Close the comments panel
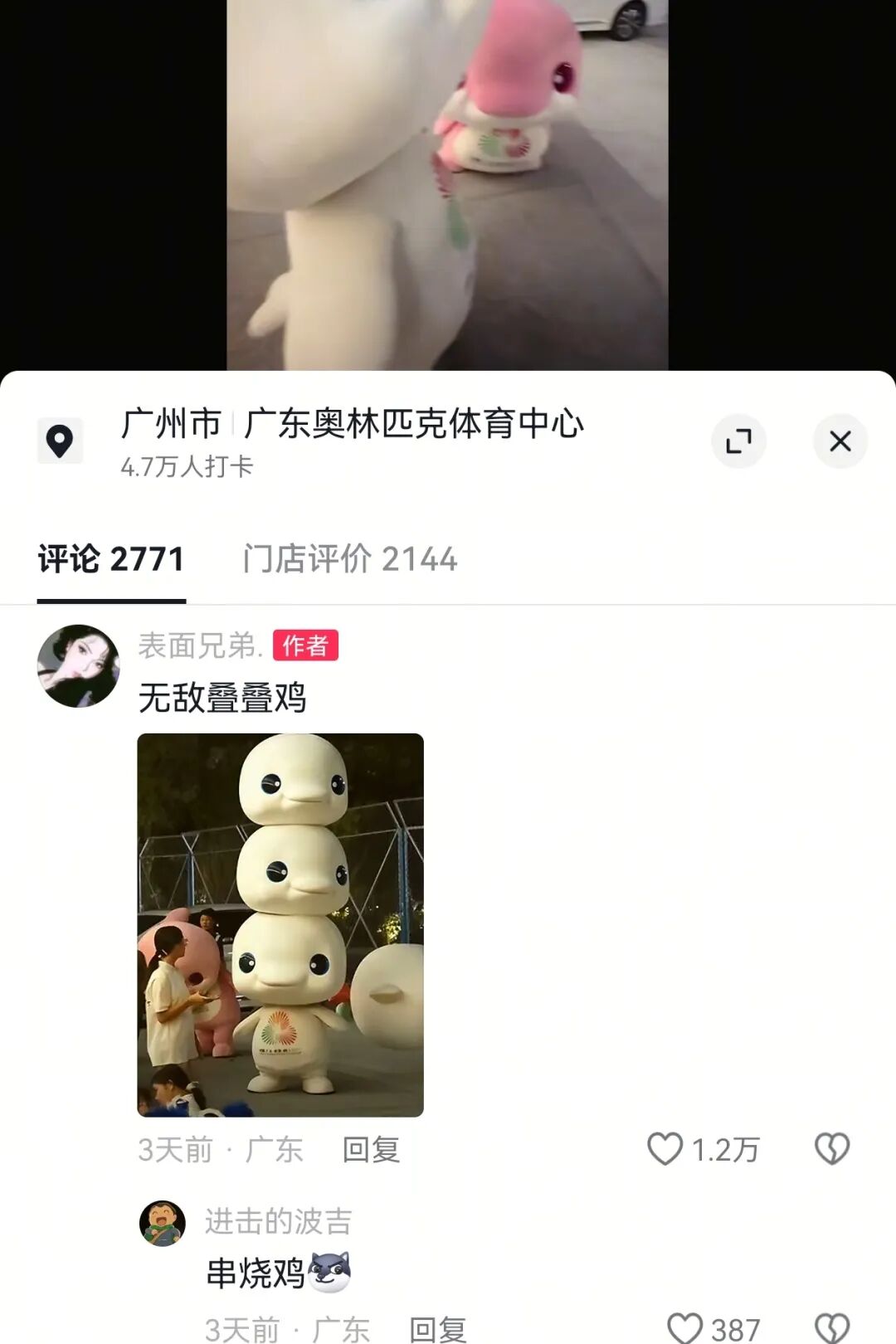The width and height of the screenshot is (896, 1344). pos(840,441)
